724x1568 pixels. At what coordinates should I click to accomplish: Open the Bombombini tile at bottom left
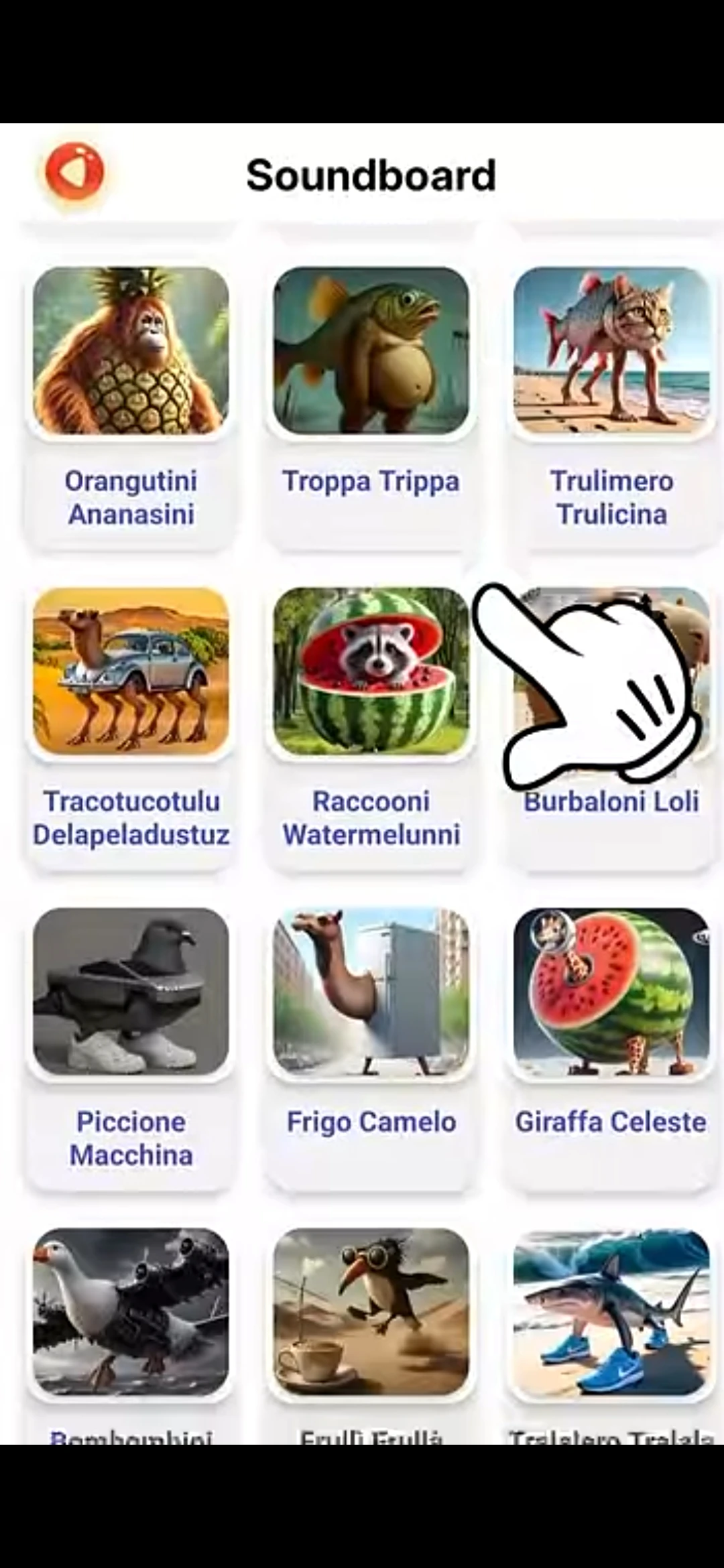point(131,1313)
